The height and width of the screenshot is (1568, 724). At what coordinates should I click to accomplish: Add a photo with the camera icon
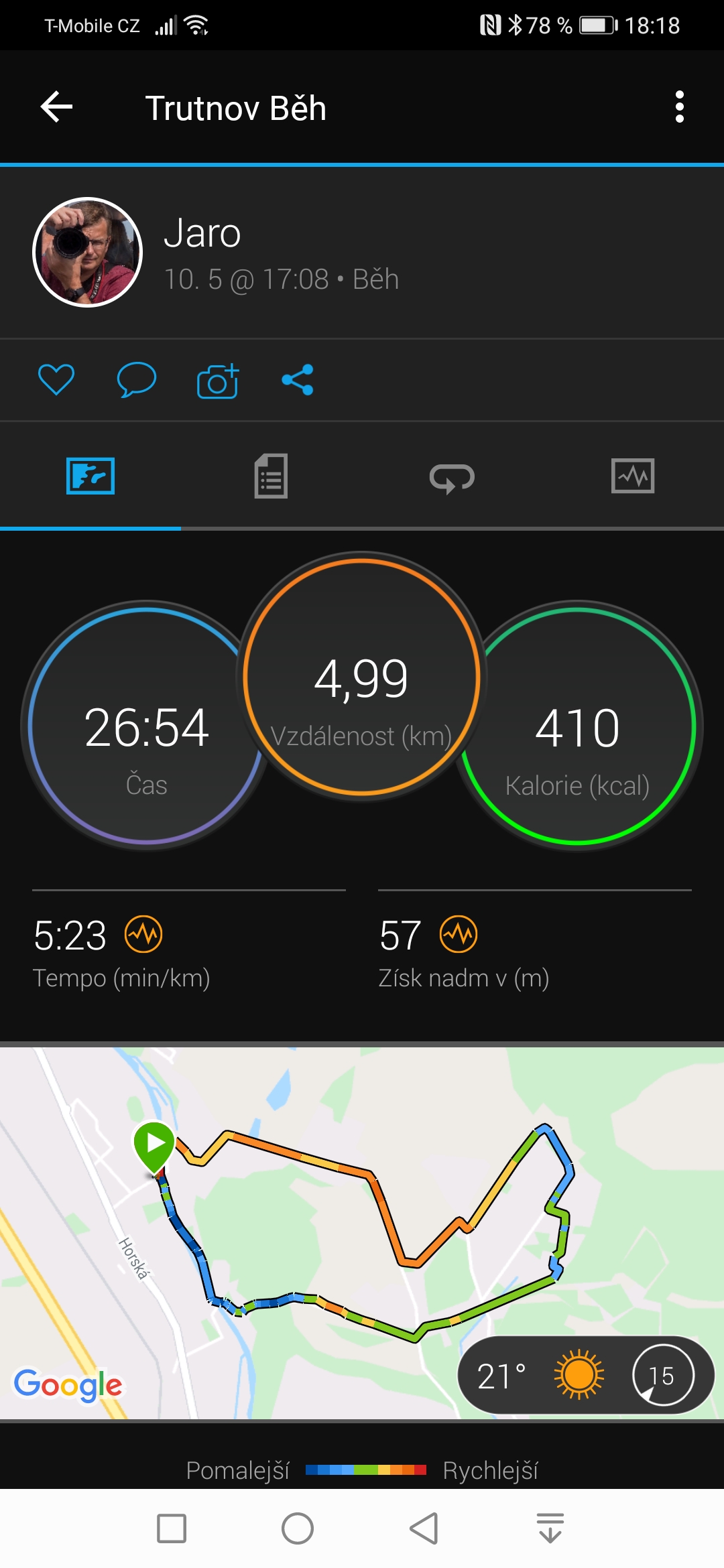click(218, 381)
